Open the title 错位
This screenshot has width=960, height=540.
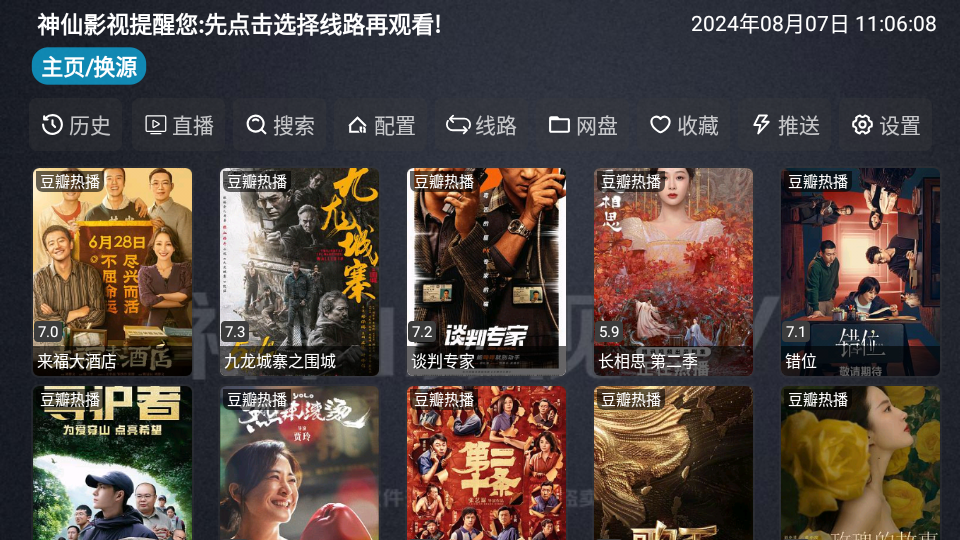click(x=860, y=271)
